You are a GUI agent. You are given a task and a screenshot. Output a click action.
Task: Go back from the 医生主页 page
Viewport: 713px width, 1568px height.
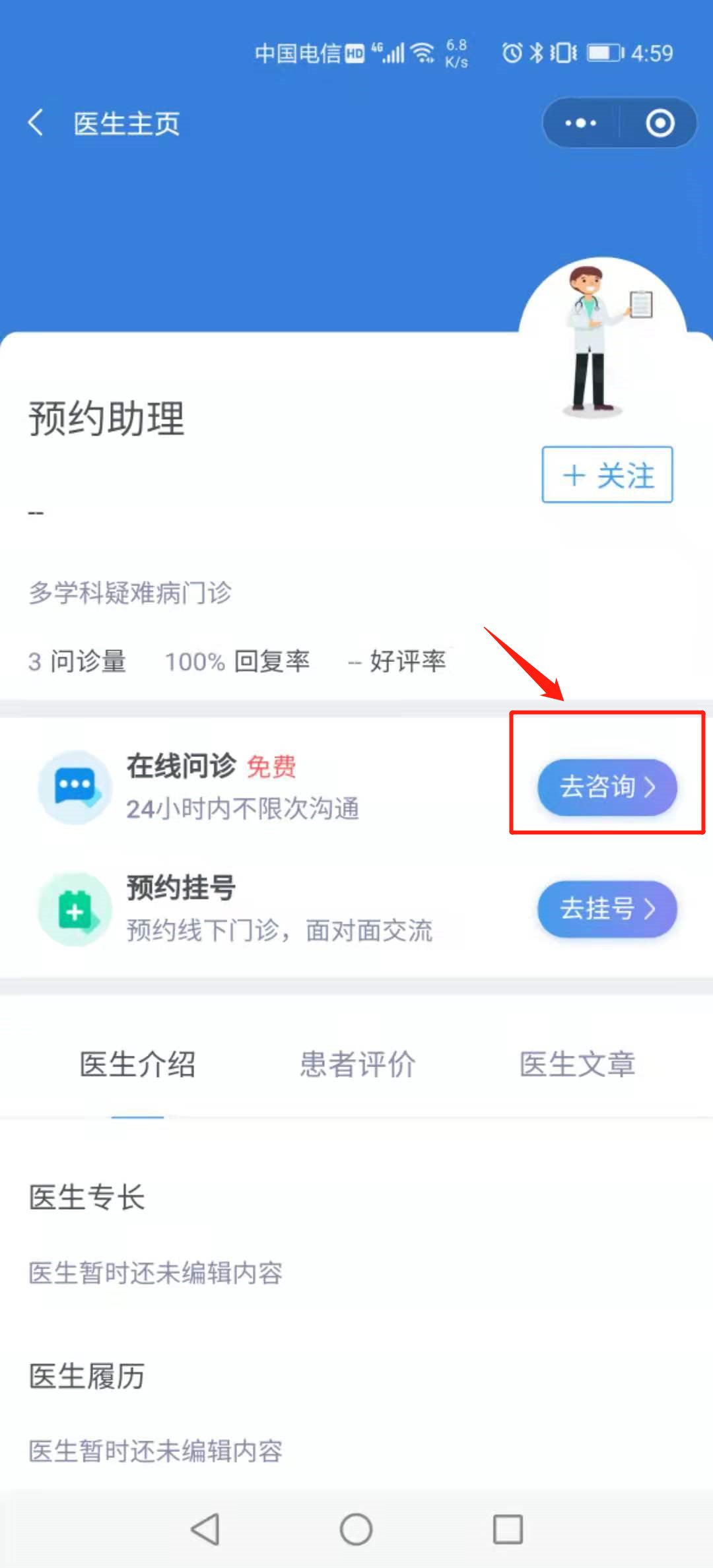point(36,123)
